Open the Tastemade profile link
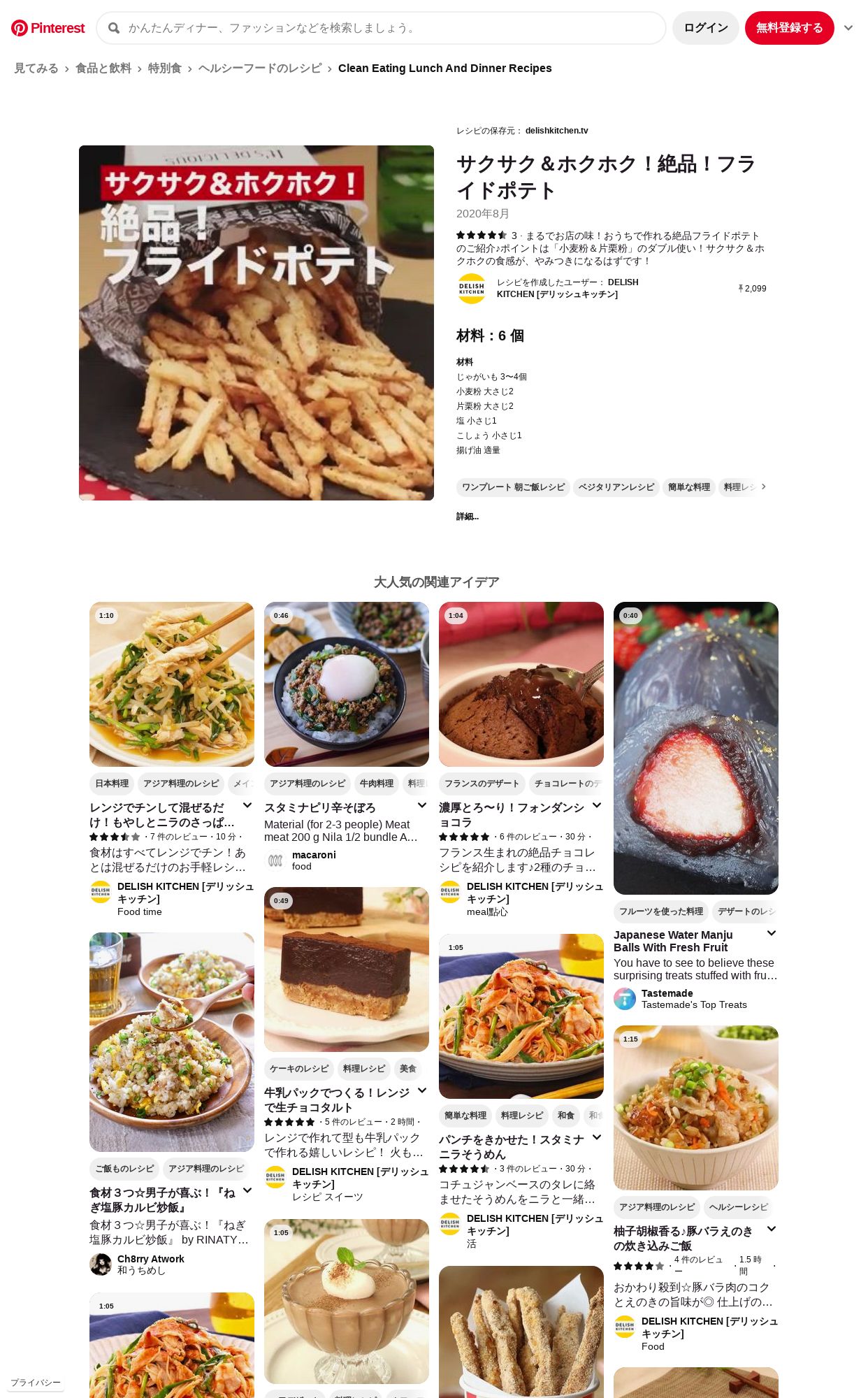 [667, 993]
